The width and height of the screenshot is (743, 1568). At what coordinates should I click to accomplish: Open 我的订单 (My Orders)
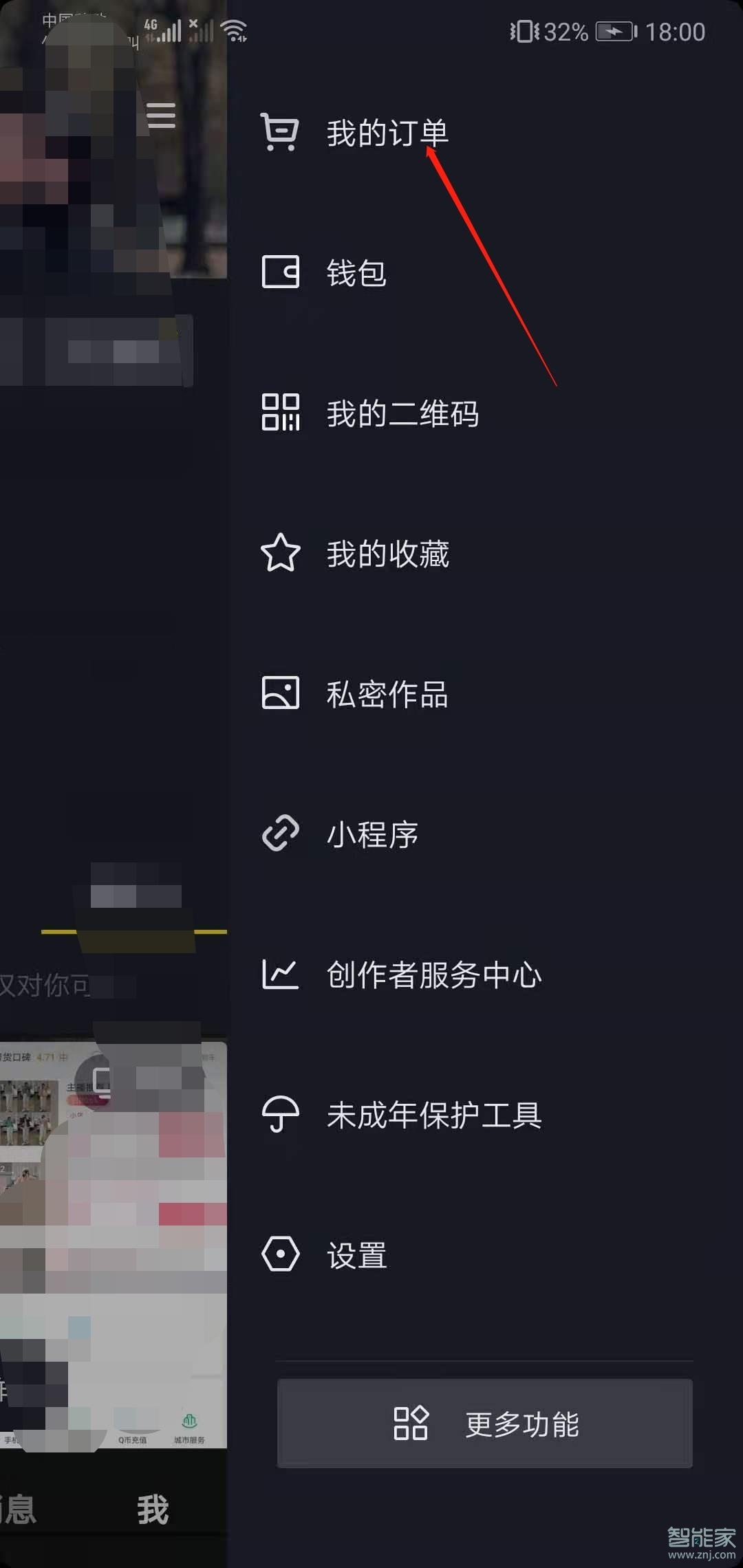point(387,133)
